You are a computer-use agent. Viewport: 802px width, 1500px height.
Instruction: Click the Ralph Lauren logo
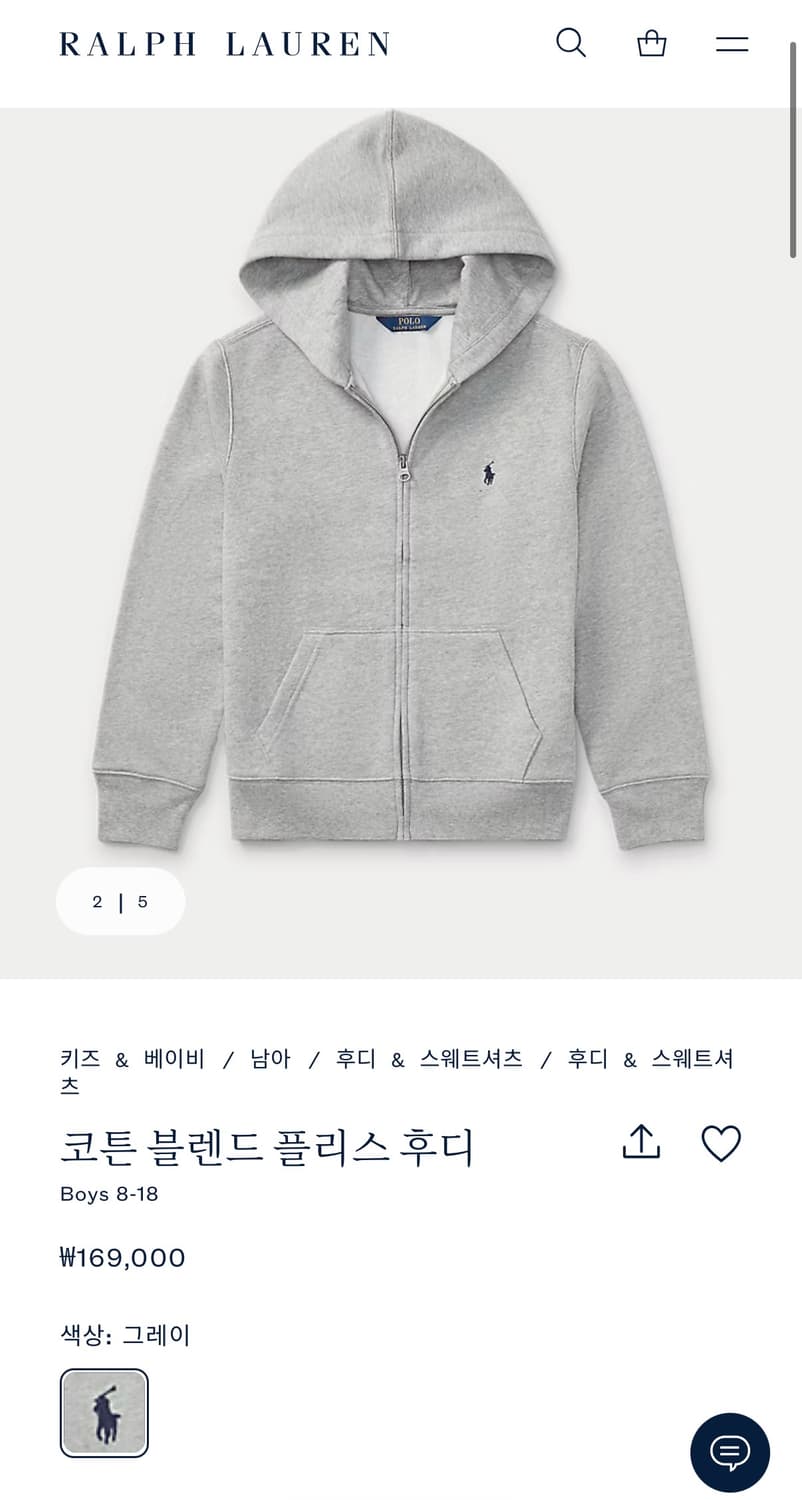223,43
